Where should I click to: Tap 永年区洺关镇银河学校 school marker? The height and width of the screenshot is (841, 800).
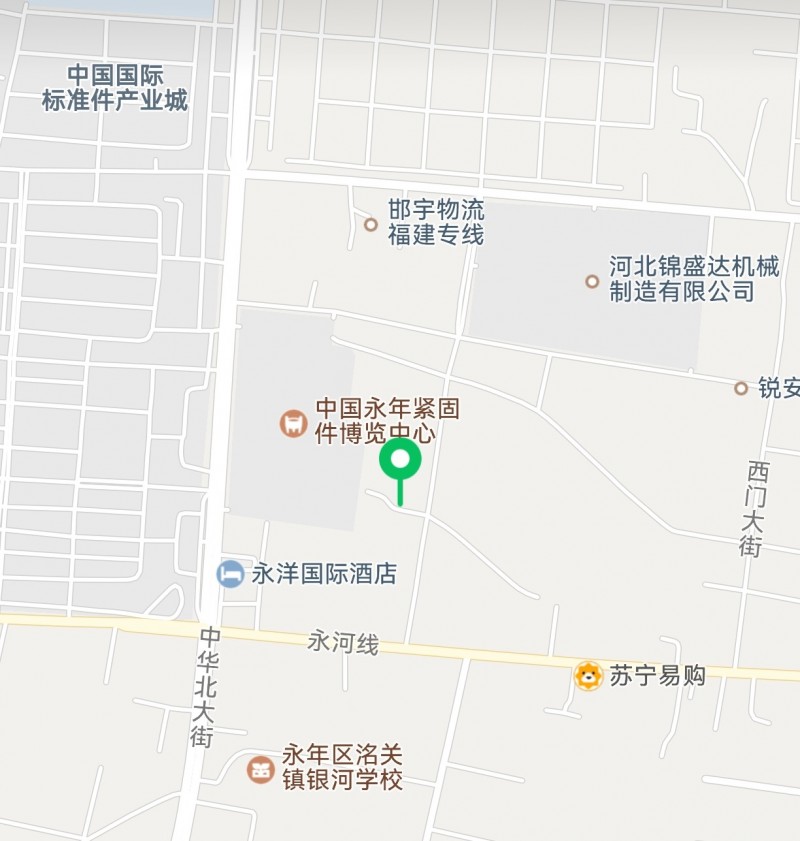(261, 769)
